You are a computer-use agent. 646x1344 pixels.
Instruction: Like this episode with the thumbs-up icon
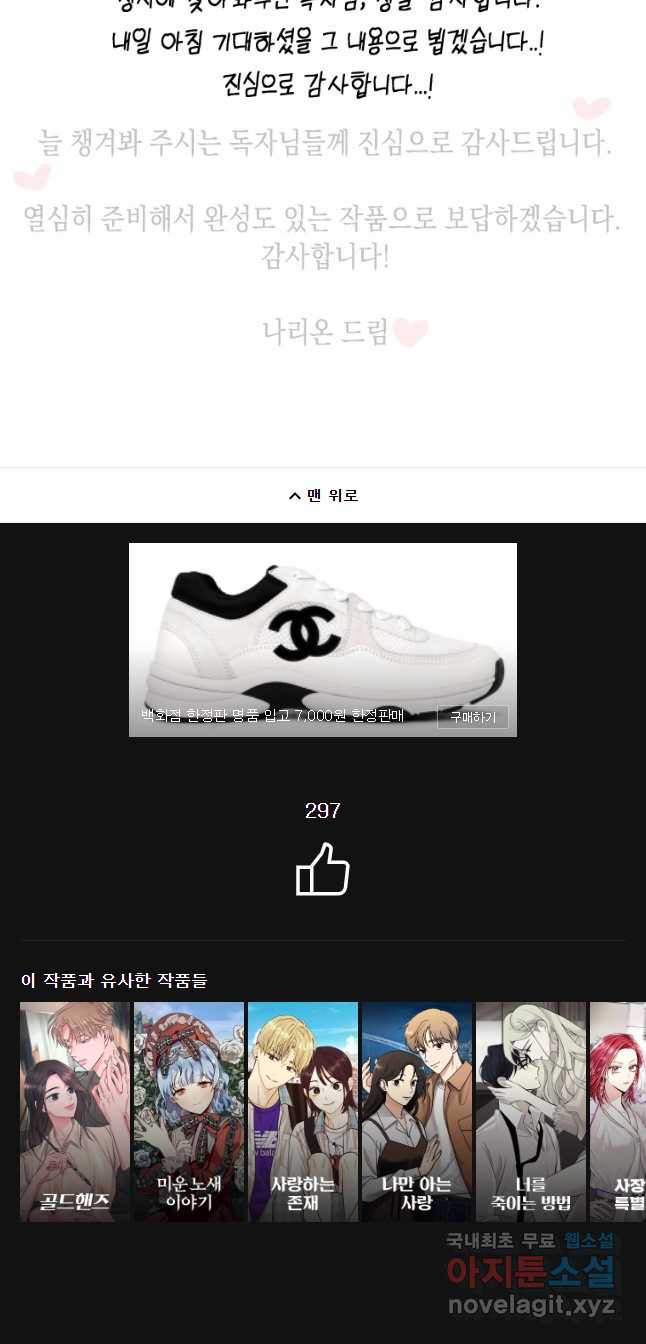coord(323,870)
